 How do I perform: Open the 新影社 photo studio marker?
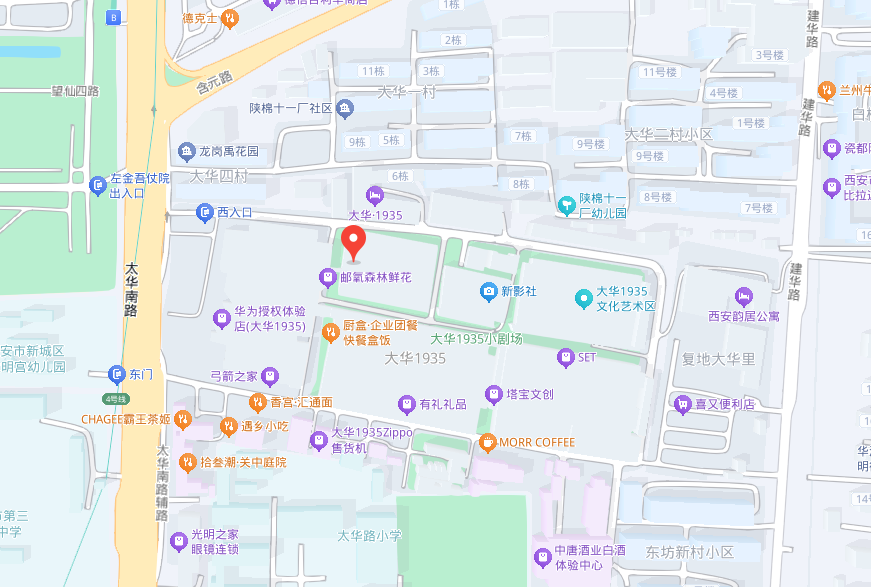[x=489, y=291]
